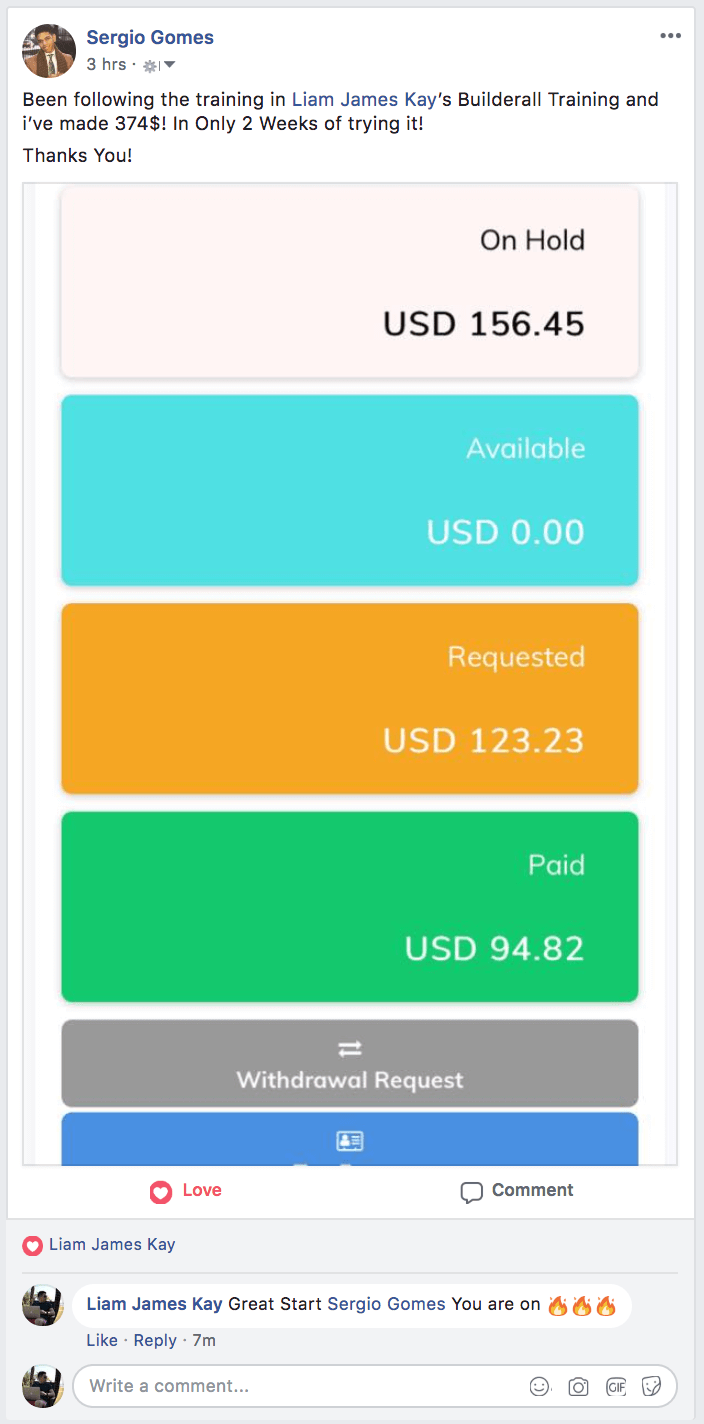Reply to Liam James Kay's comment
Screen dimensions: 704x1424
point(155,1340)
